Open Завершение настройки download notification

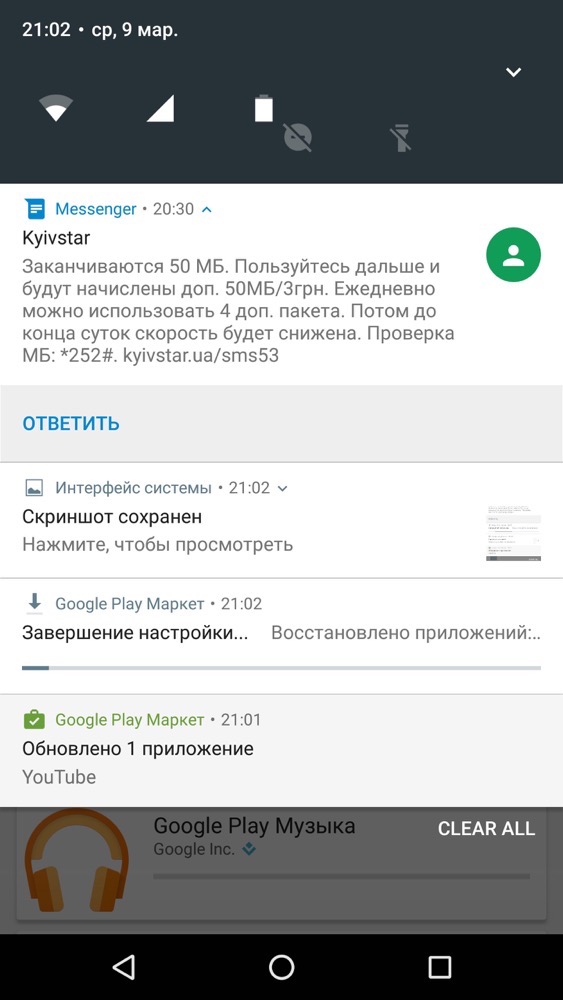pyautogui.click(x=281, y=636)
